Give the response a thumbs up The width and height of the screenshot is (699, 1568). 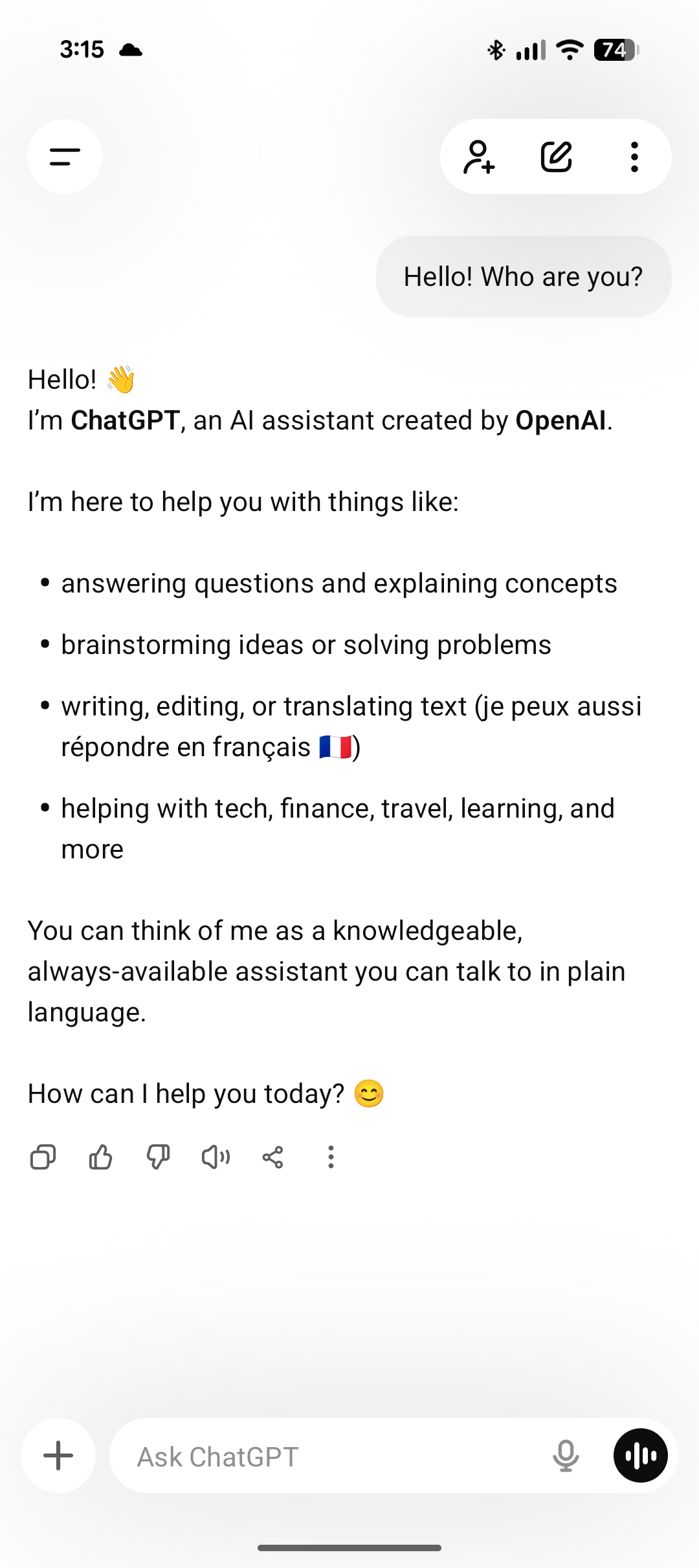point(100,1157)
